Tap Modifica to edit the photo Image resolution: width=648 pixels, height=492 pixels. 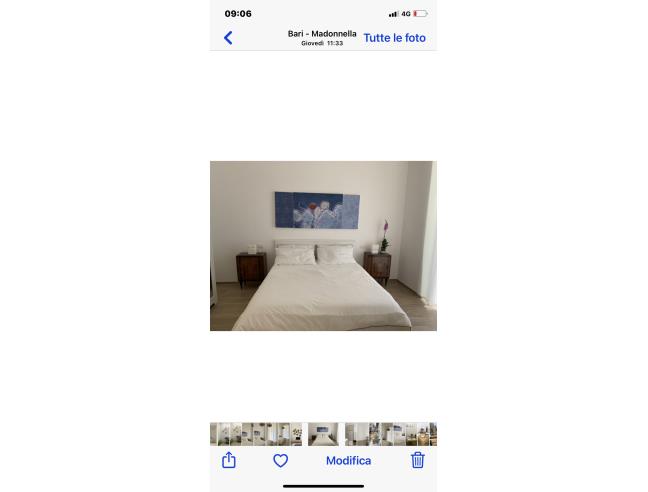coord(348,461)
